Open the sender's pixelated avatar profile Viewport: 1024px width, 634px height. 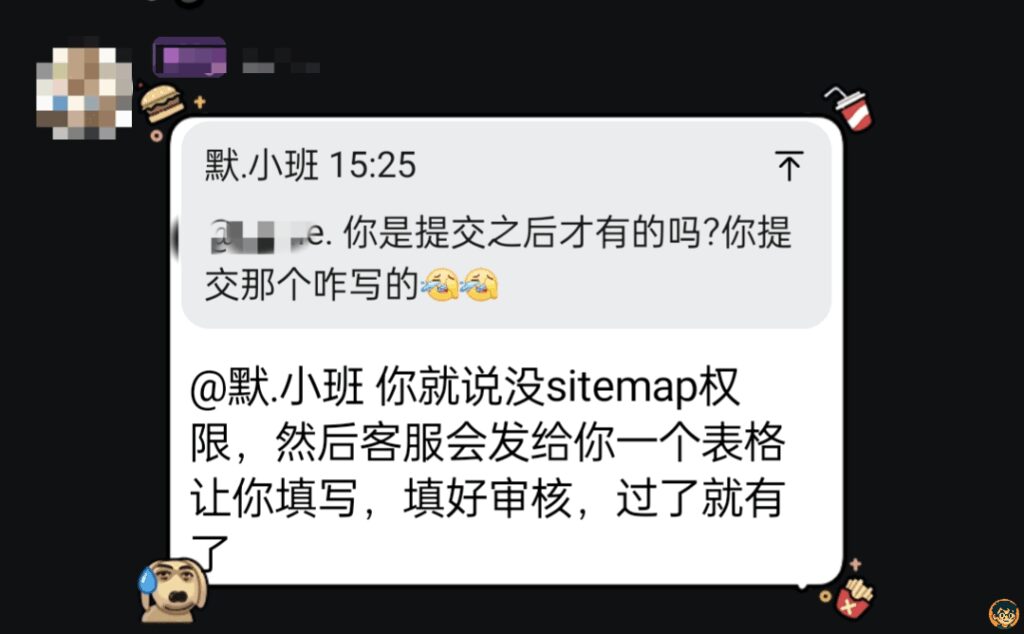click(x=83, y=88)
